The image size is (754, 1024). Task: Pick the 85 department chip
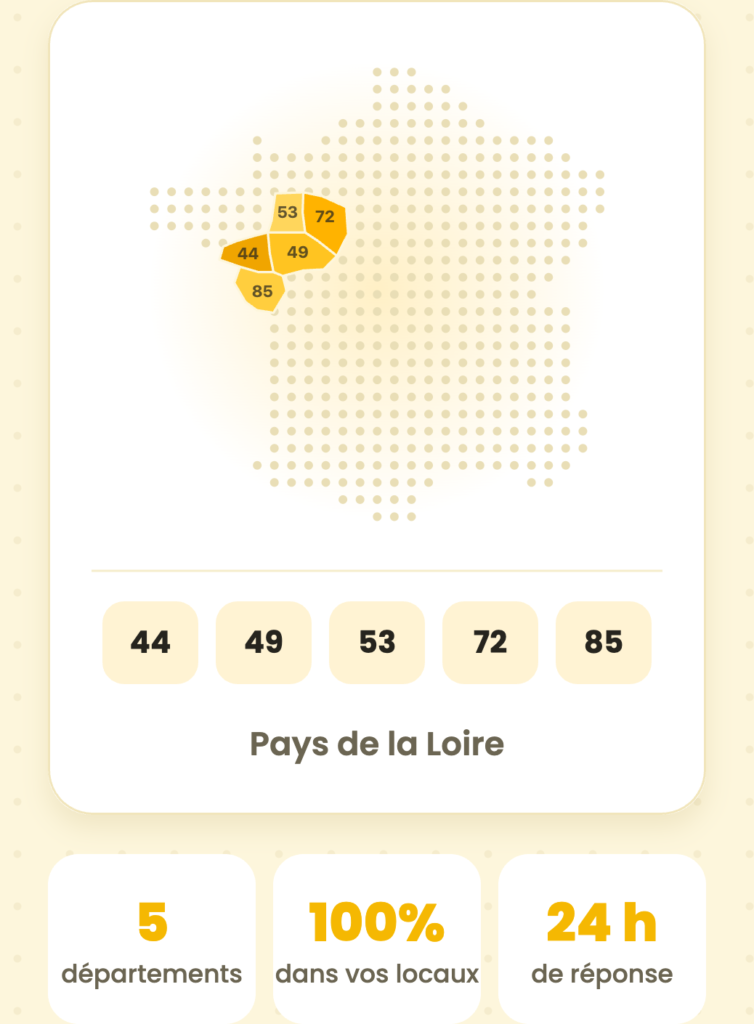coord(603,642)
